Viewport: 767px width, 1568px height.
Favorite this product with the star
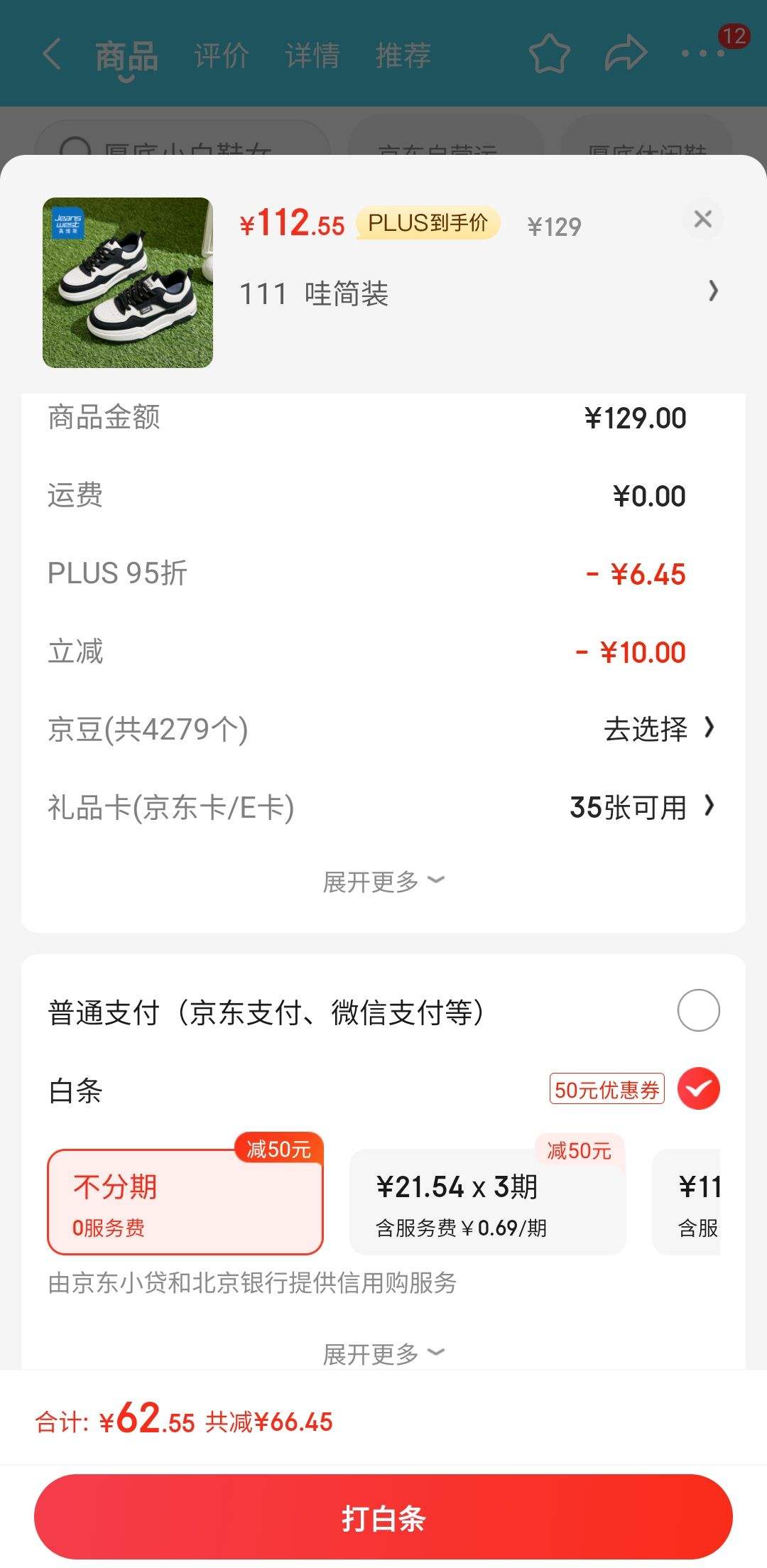(x=549, y=54)
